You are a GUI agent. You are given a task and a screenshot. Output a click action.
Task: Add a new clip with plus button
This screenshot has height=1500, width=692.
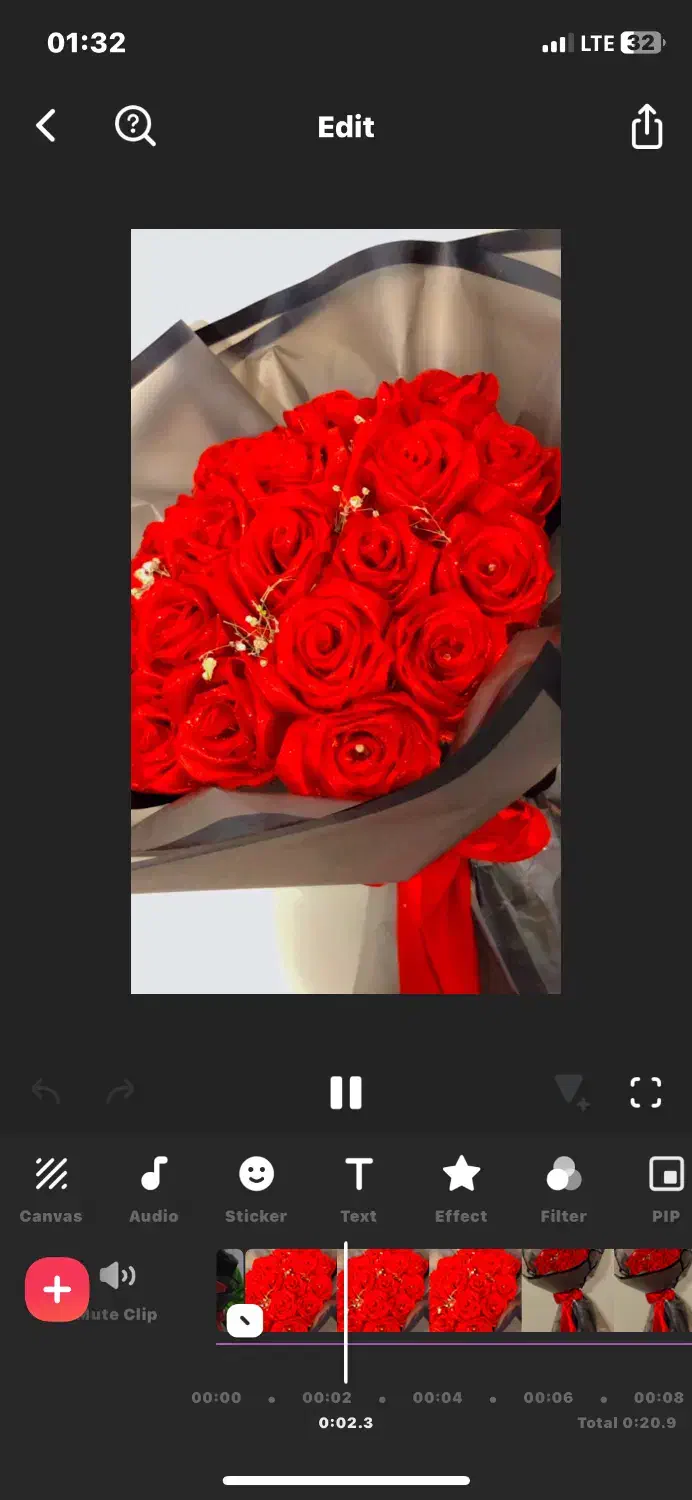[x=57, y=1289]
